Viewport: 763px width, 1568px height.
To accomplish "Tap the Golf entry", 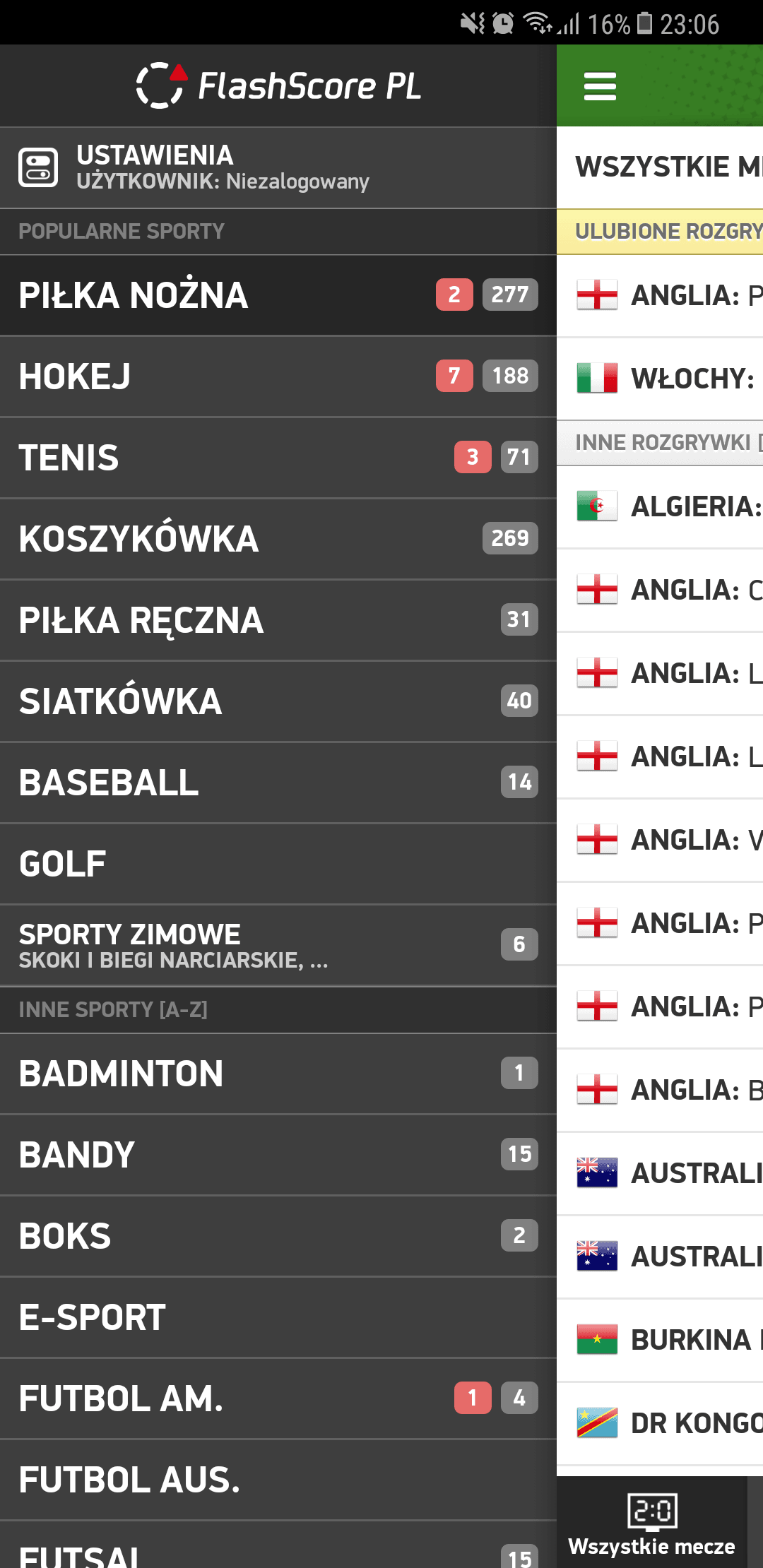I will pyautogui.click(x=278, y=864).
